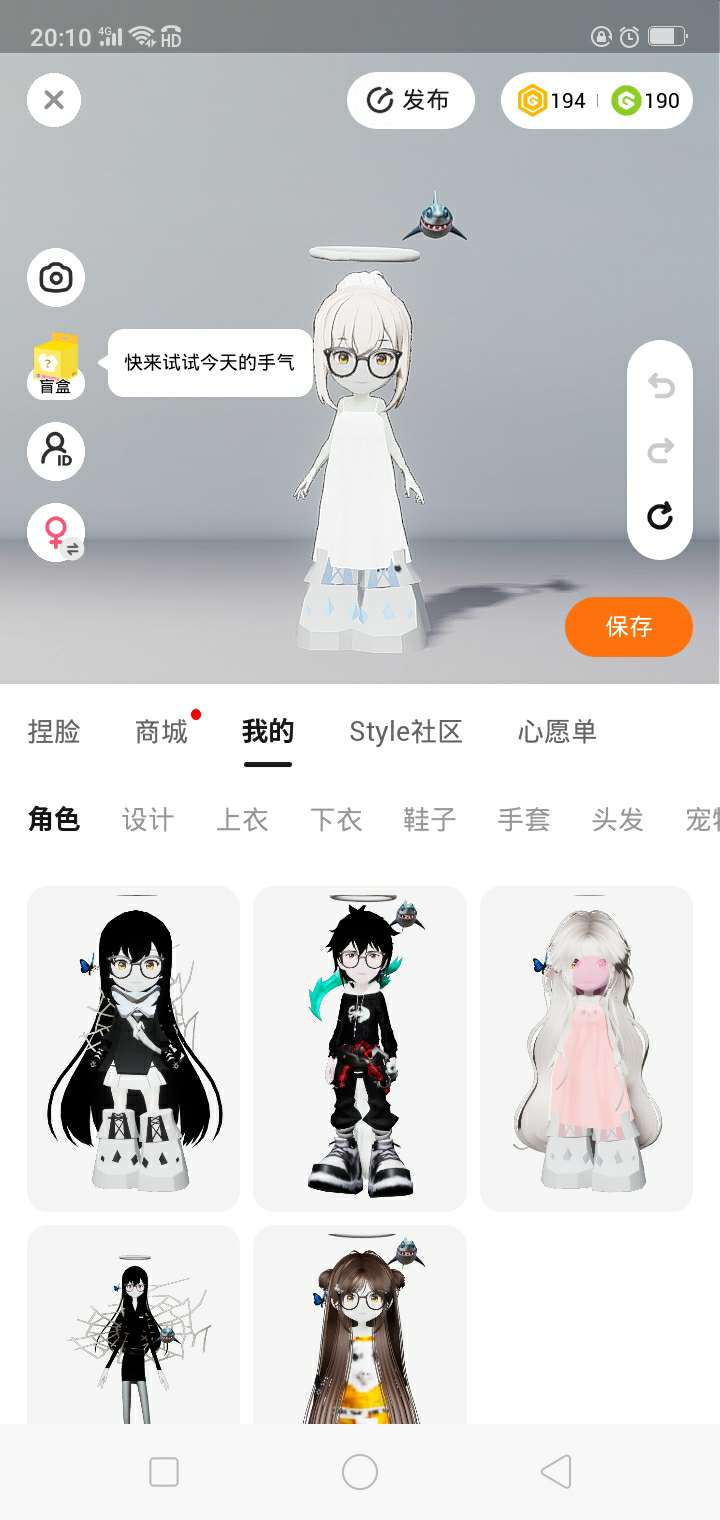Viewport: 720px width, 1520px height.
Task: Choose the 鞋子 shoes category
Action: (x=430, y=820)
